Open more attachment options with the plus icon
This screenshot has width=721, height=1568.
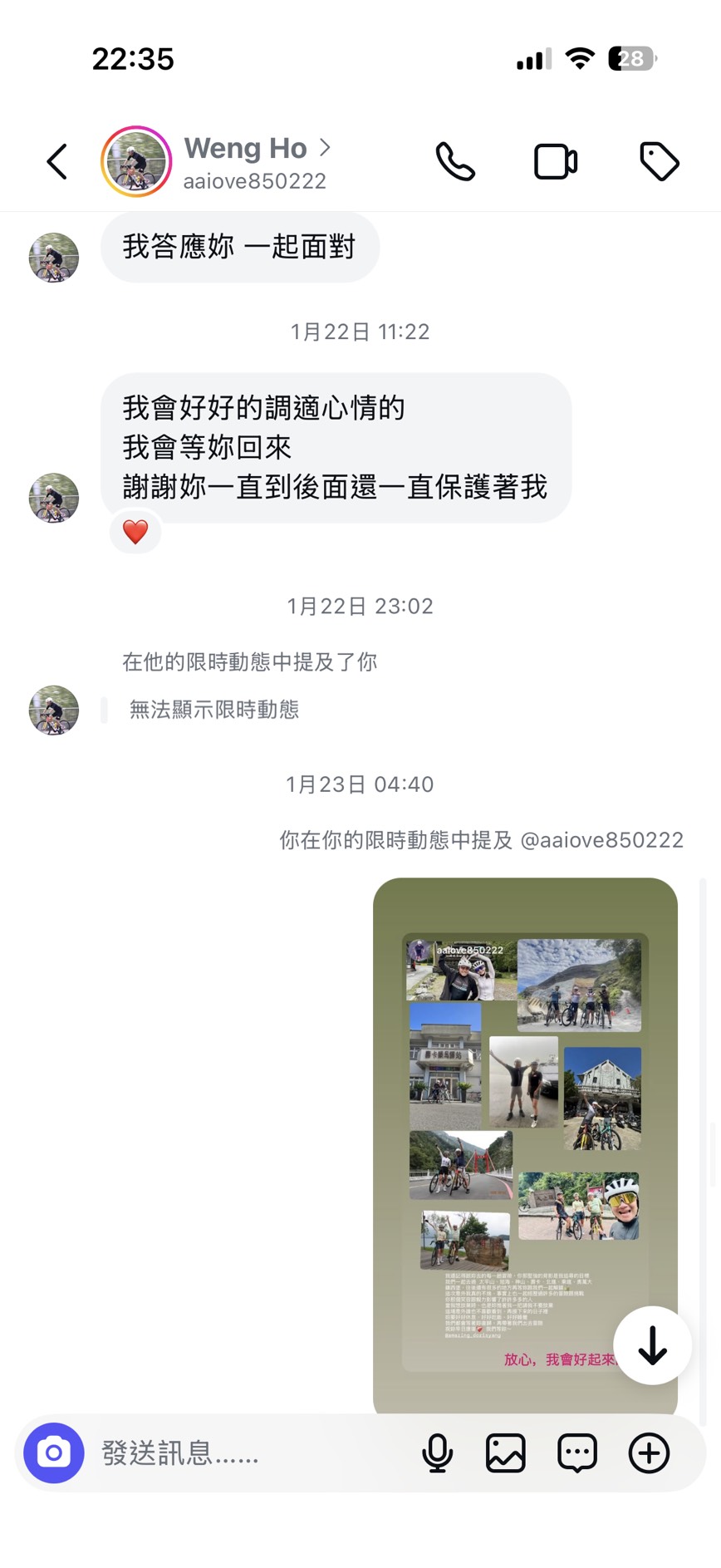point(649,1452)
